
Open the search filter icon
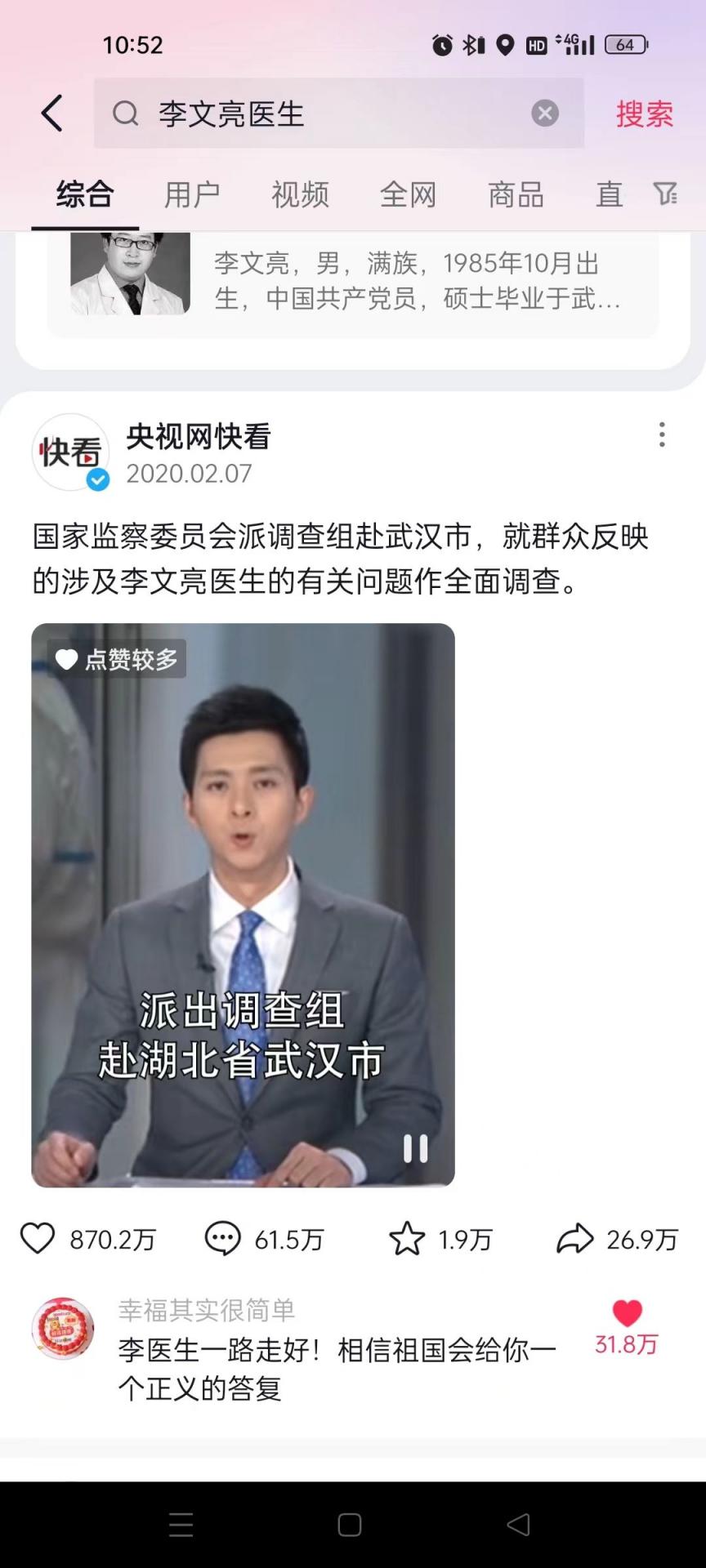665,194
